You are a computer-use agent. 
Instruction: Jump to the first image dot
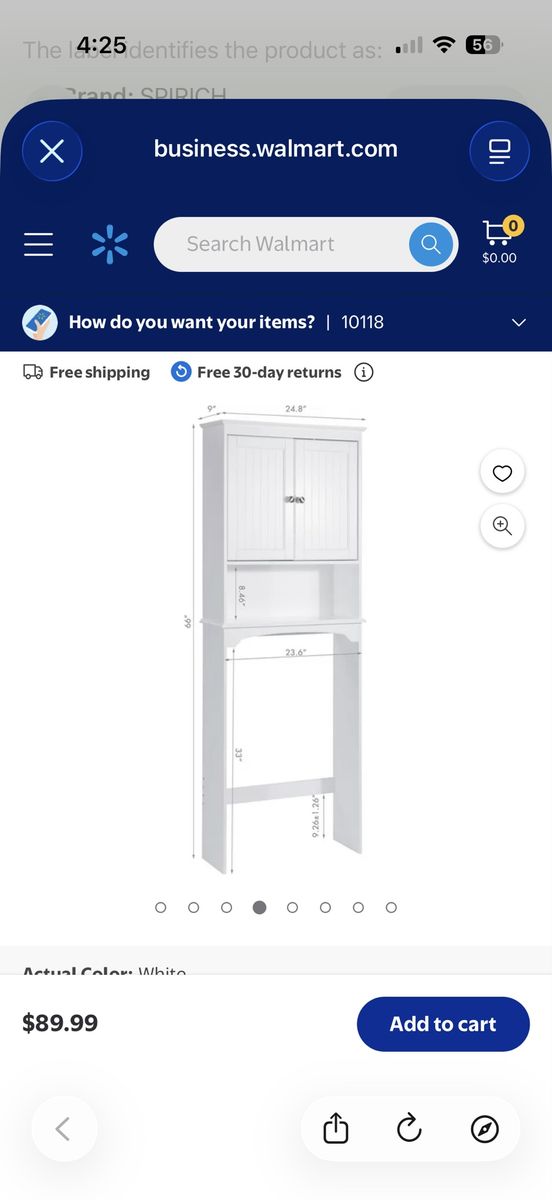pyautogui.click(x=161, y=907)
